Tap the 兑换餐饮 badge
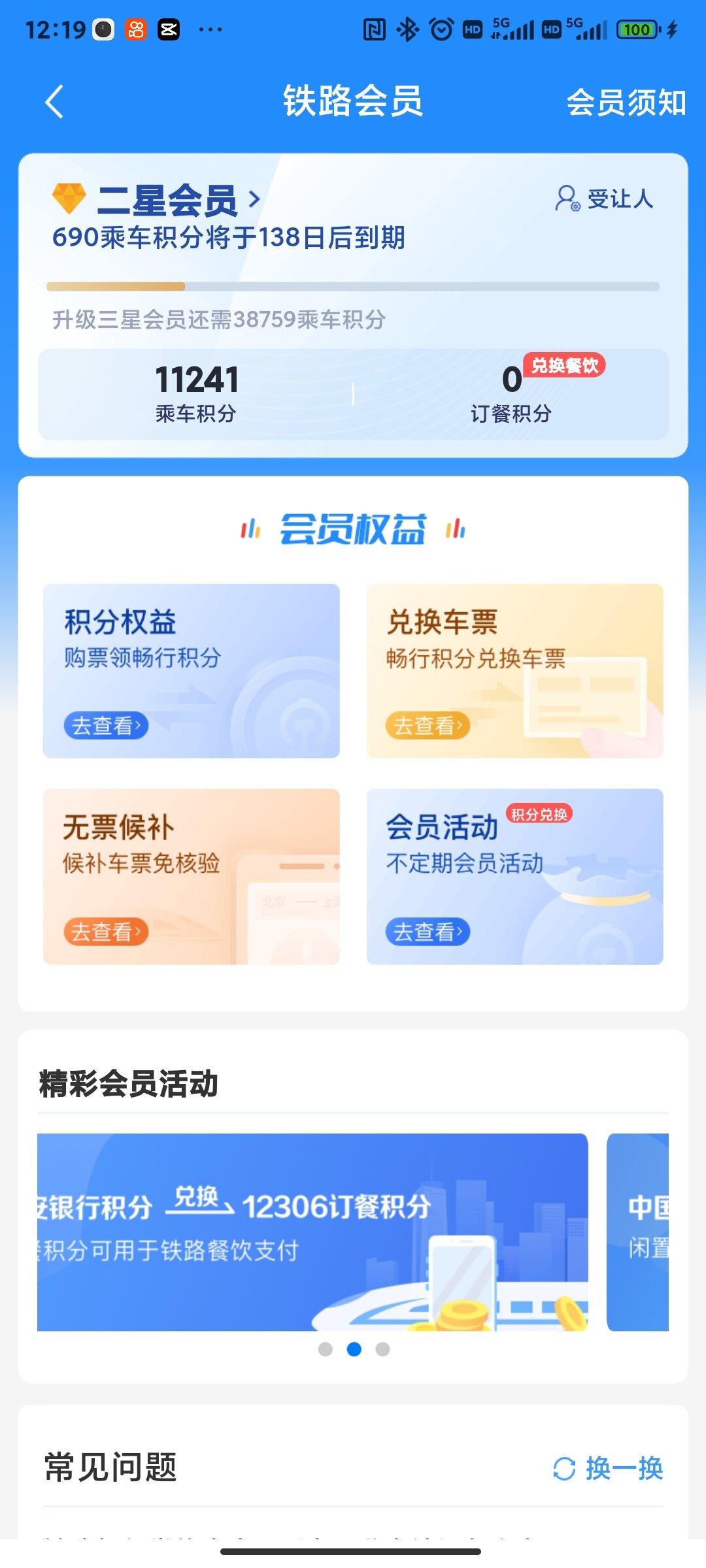 pos(565,365)
